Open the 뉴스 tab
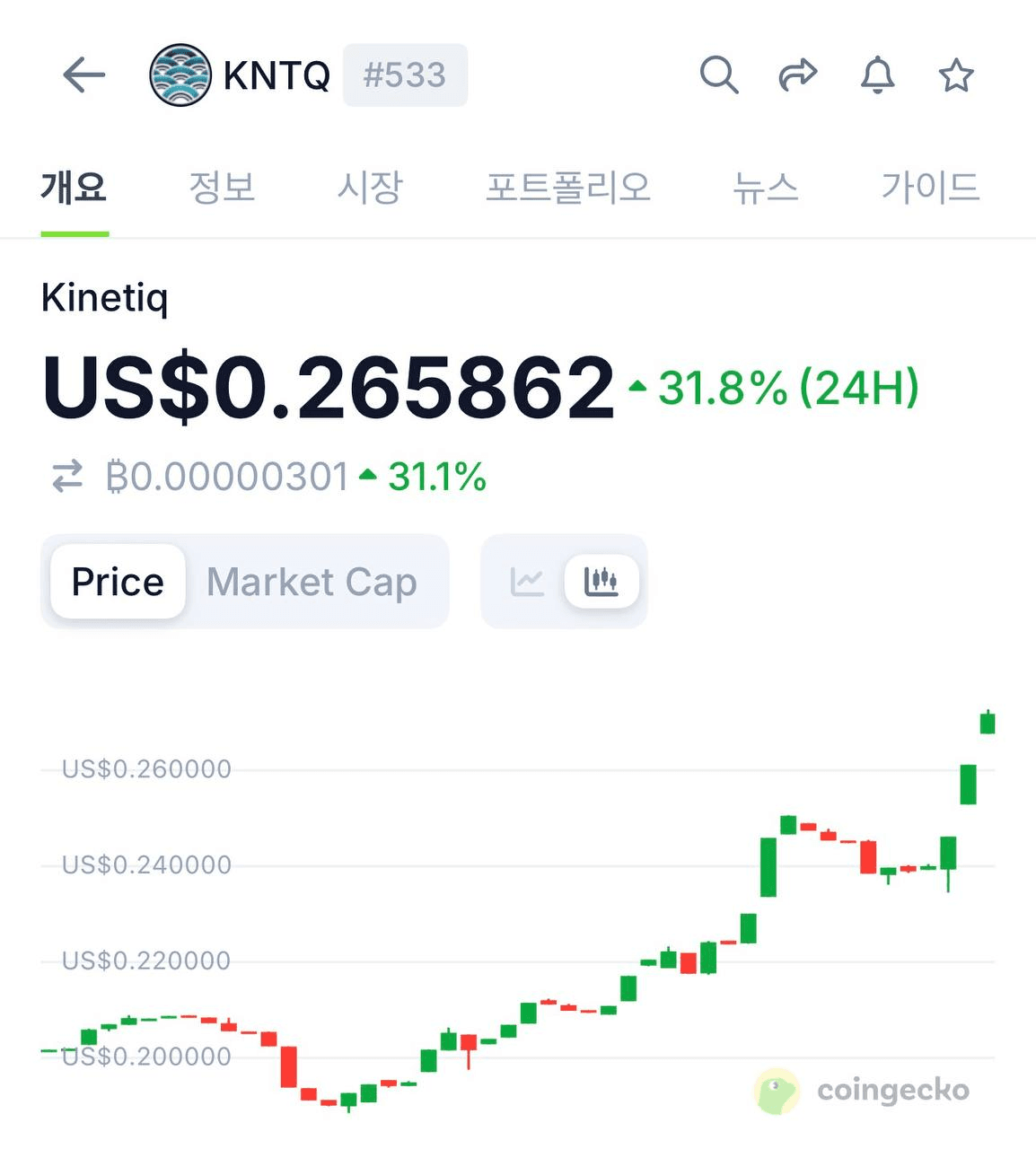 765,188
